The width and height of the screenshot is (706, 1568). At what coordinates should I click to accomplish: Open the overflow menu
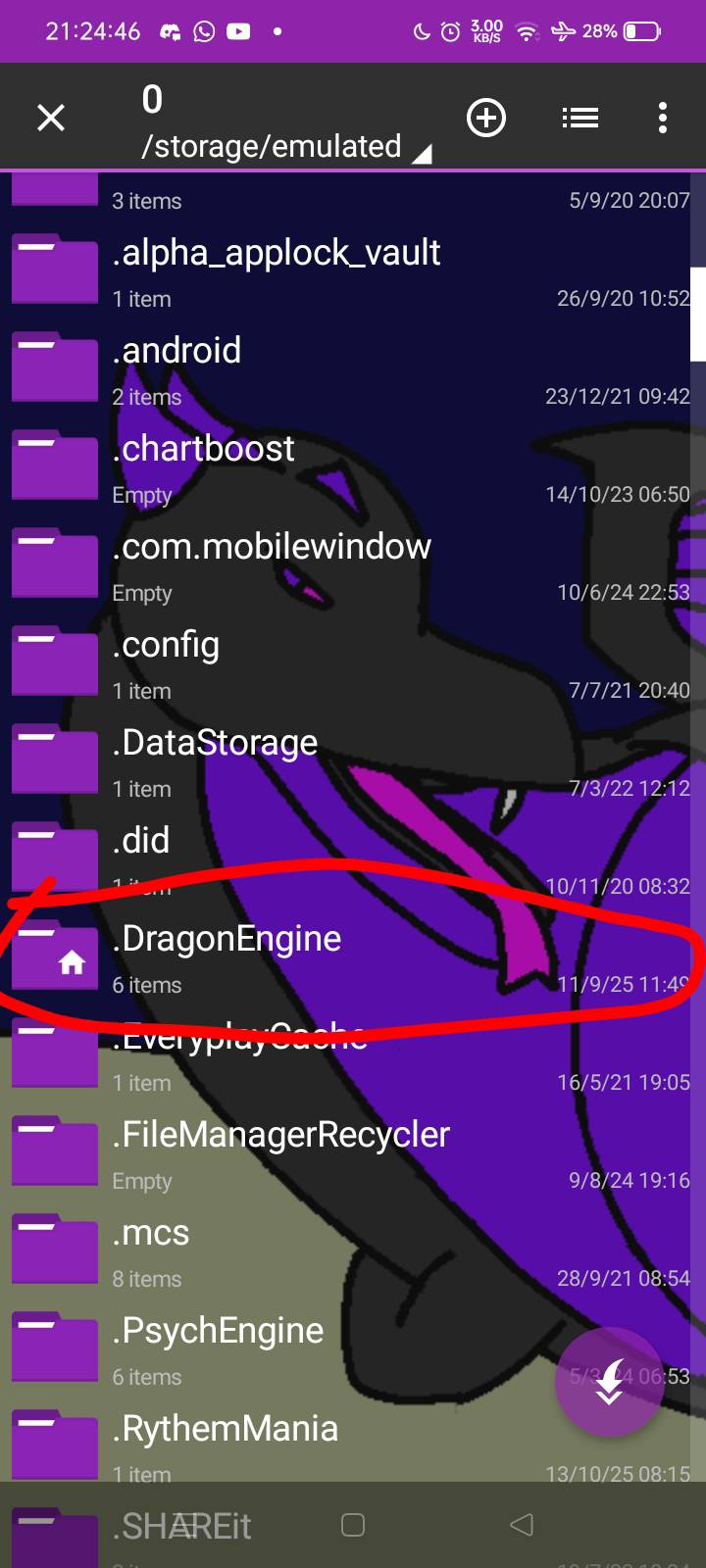tap(663, 119)
